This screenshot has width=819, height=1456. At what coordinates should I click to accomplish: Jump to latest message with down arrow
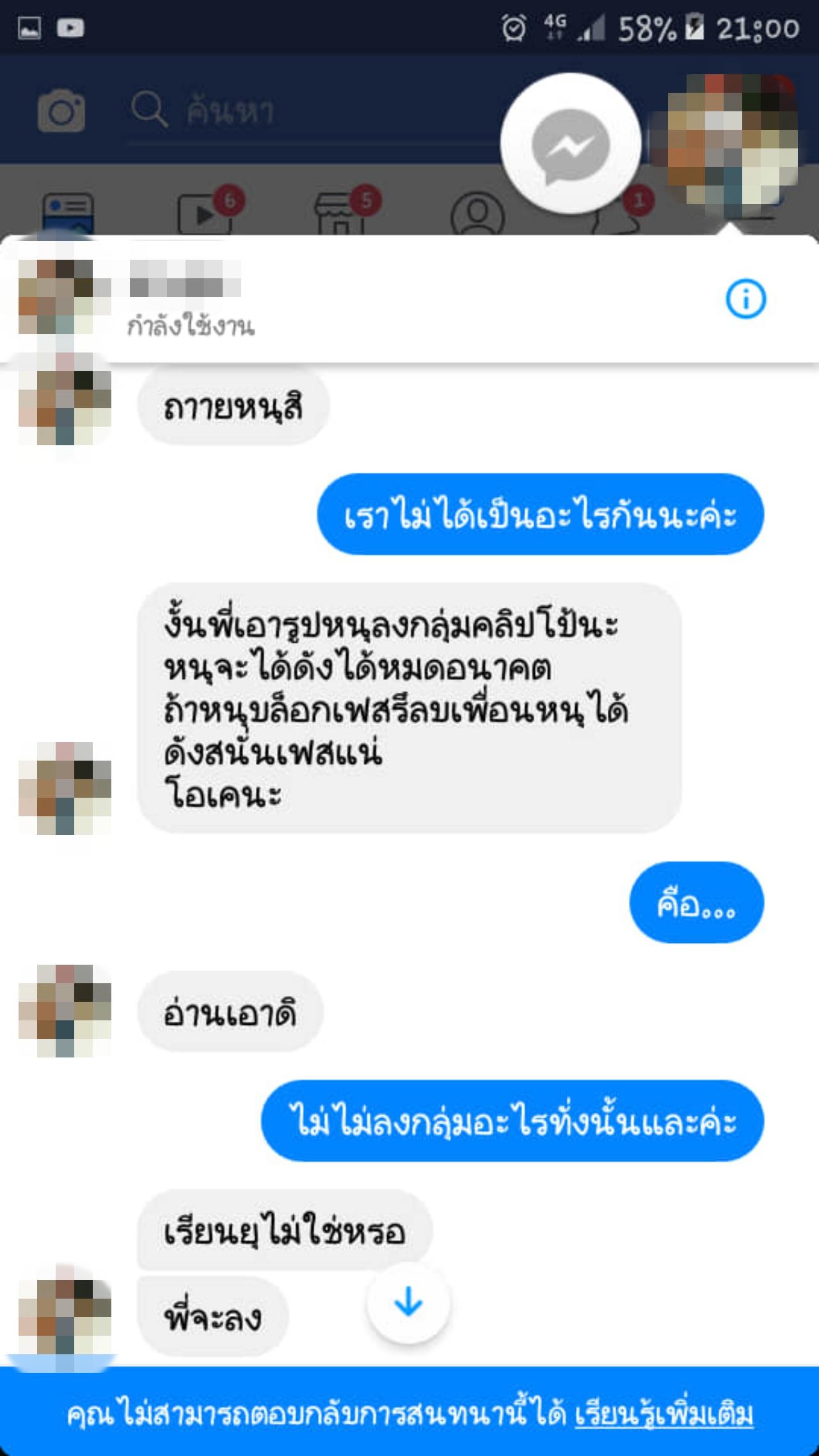click(408, 1302)
